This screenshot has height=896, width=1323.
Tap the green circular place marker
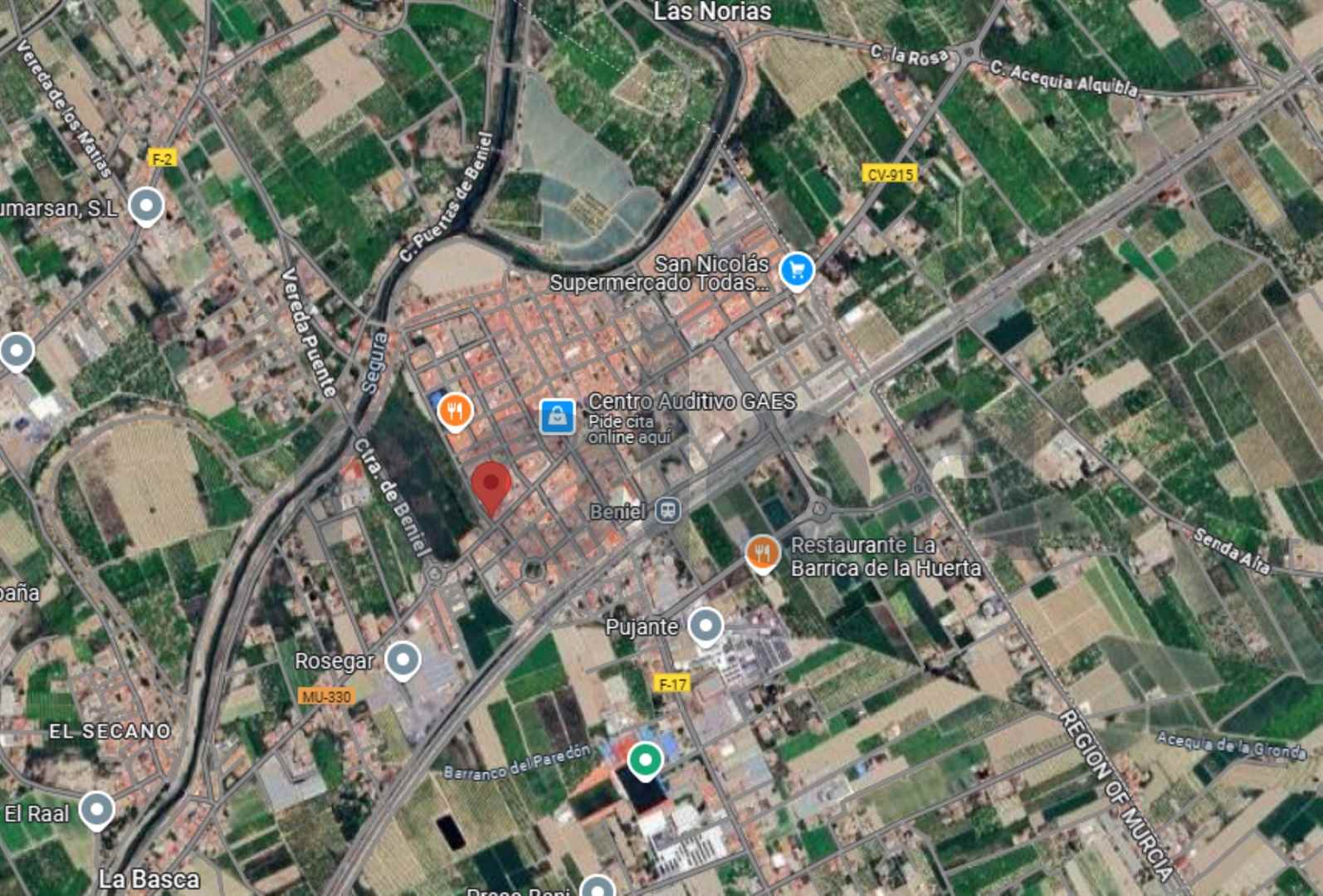[x=644, y=759]
